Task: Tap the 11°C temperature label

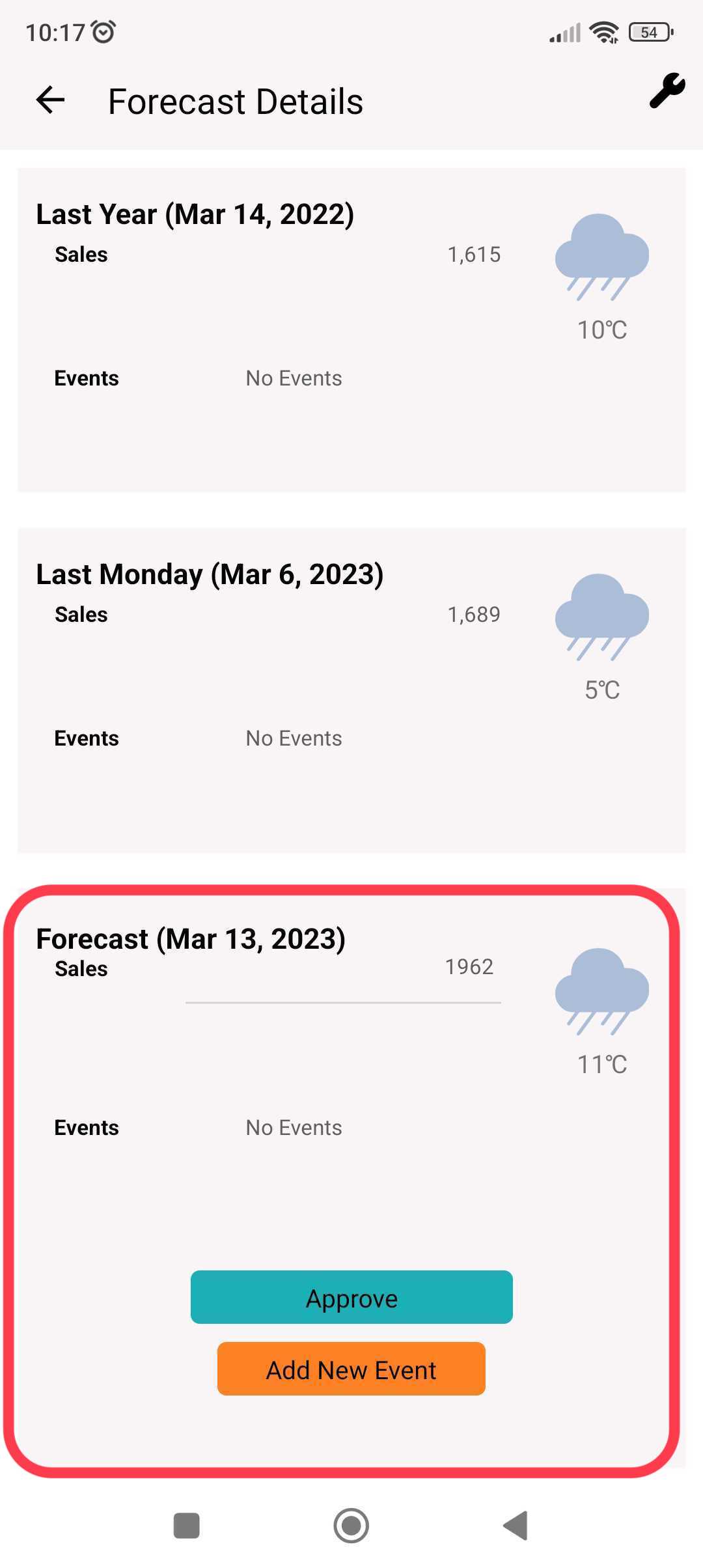Action: pos(601,1065)
